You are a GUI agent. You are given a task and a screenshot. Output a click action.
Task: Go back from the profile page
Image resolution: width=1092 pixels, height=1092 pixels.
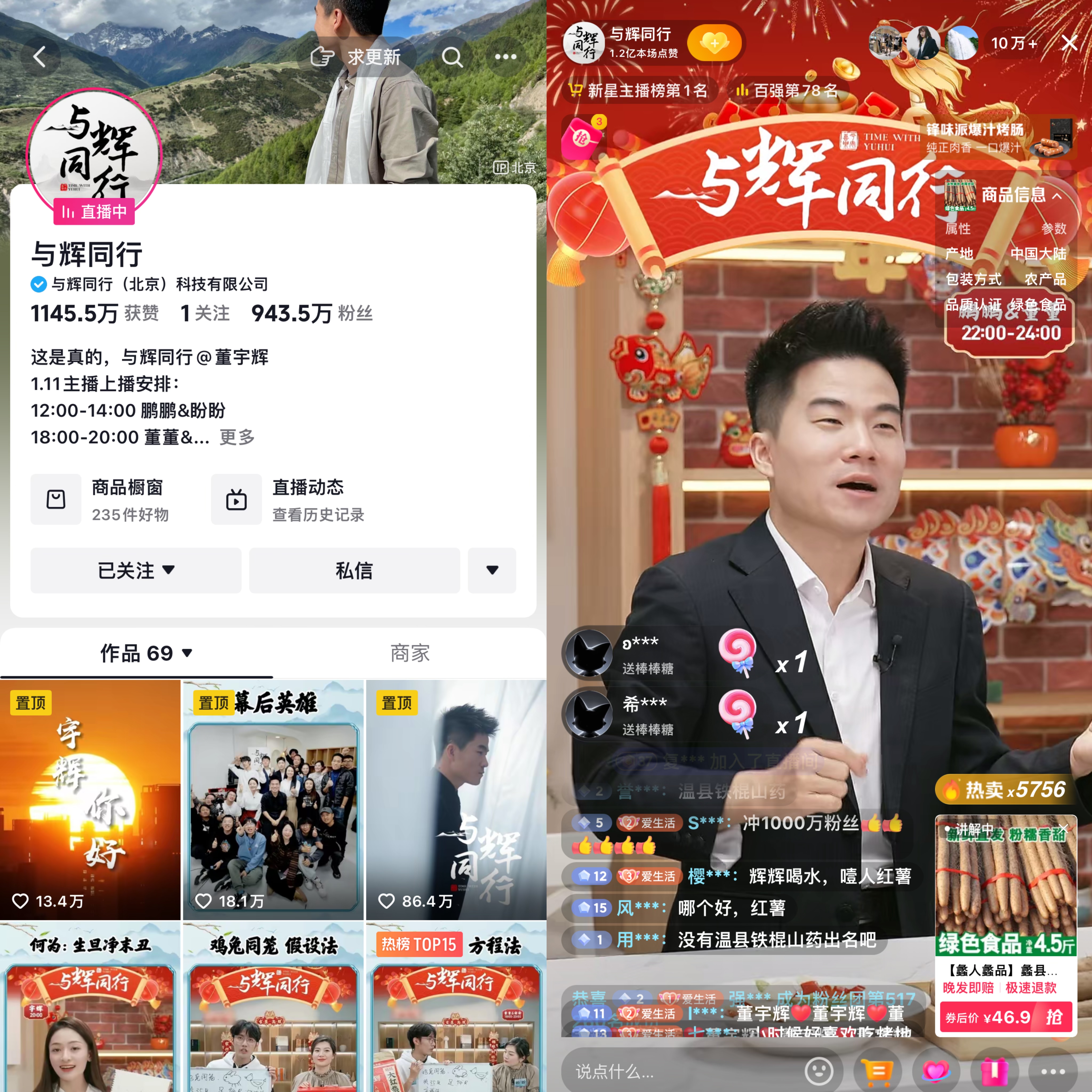pos(39,57)
